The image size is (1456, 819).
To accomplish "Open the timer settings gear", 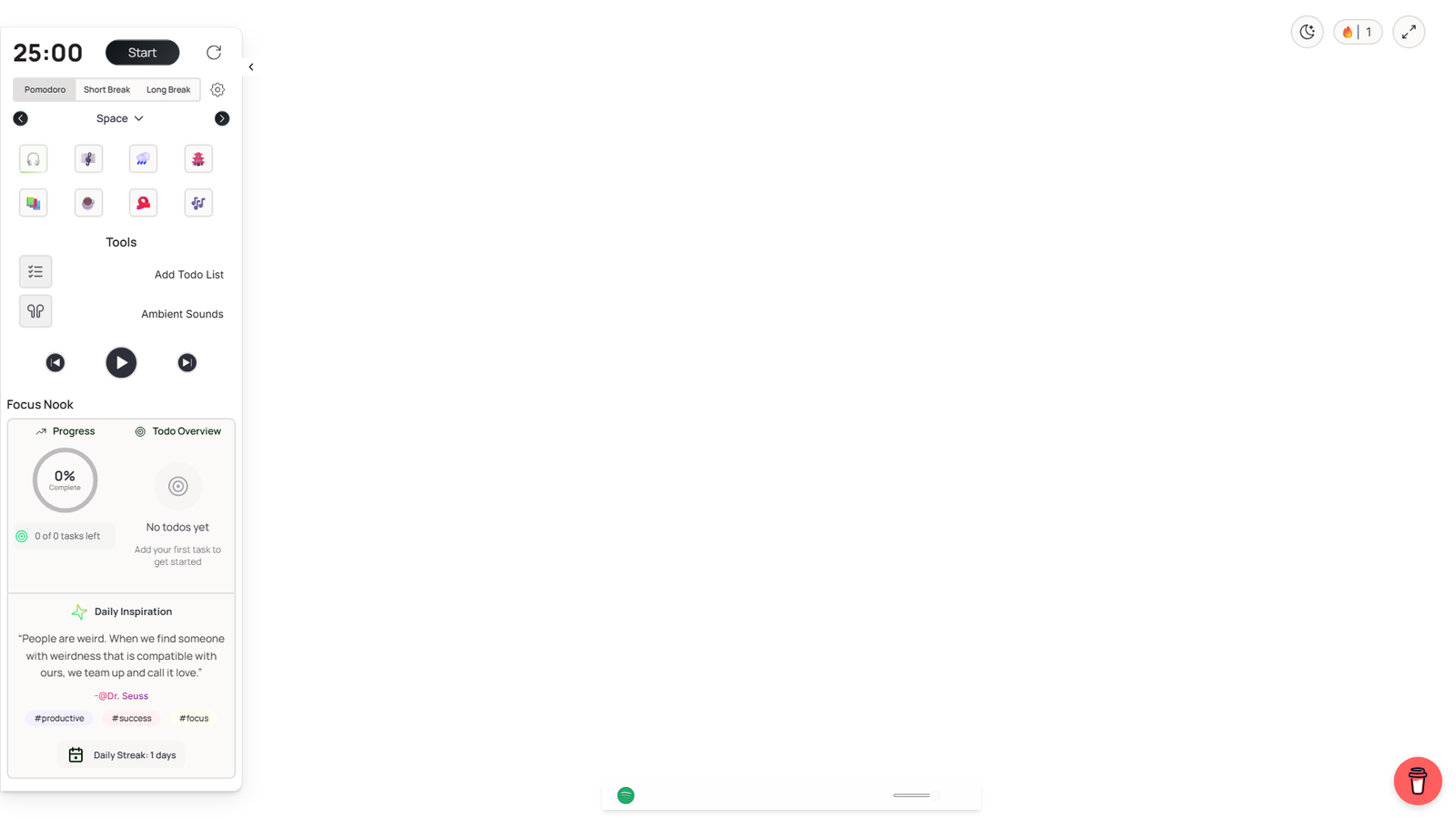I will [217, 89].
